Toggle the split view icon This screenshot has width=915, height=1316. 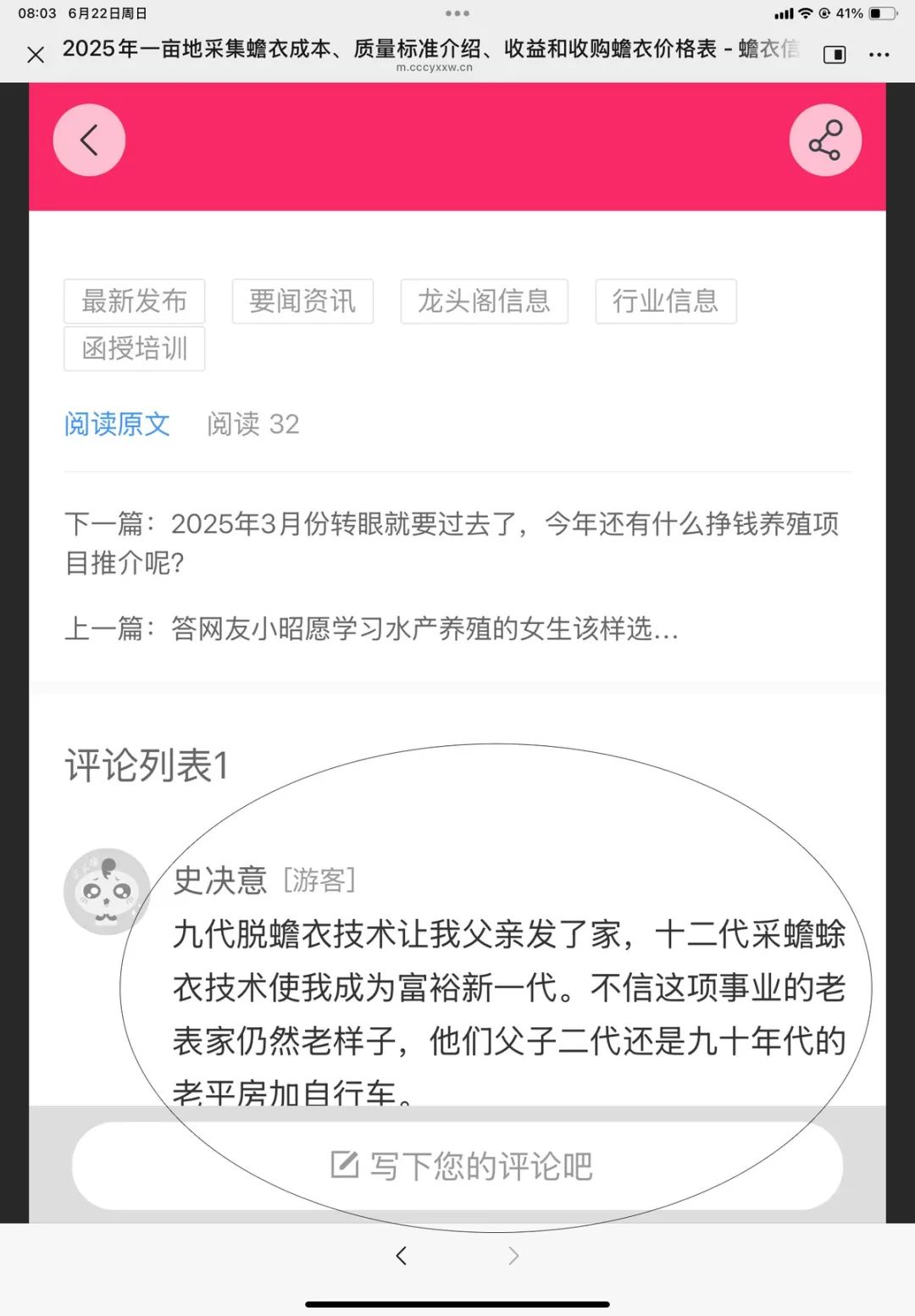coord(835,55)
